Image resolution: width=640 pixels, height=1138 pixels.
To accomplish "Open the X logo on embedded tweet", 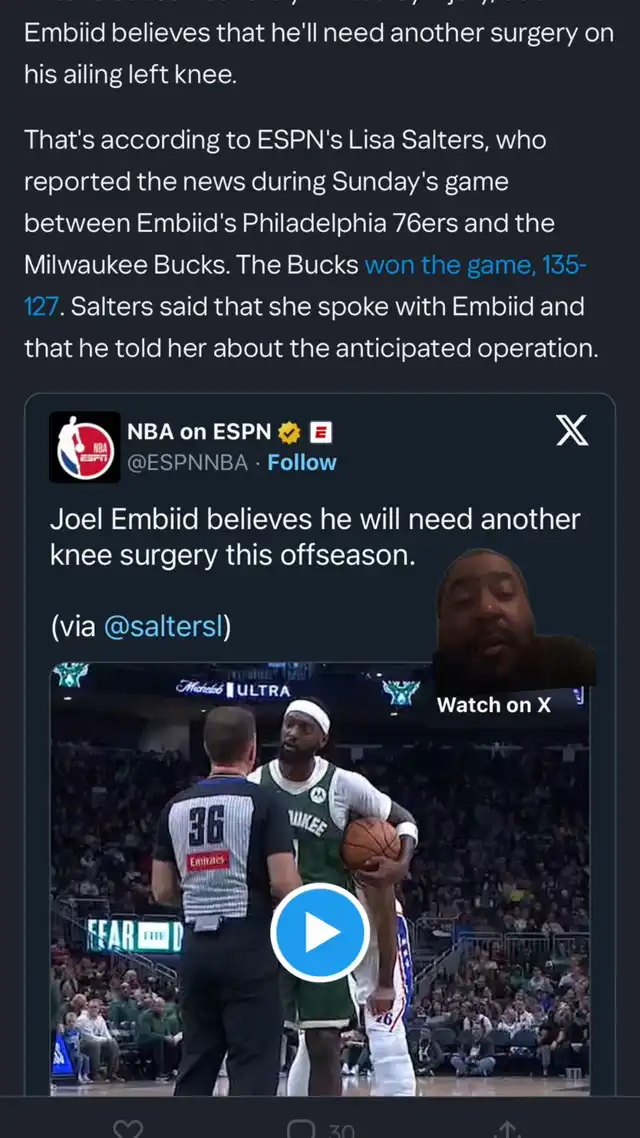I will tap(572, 432).
